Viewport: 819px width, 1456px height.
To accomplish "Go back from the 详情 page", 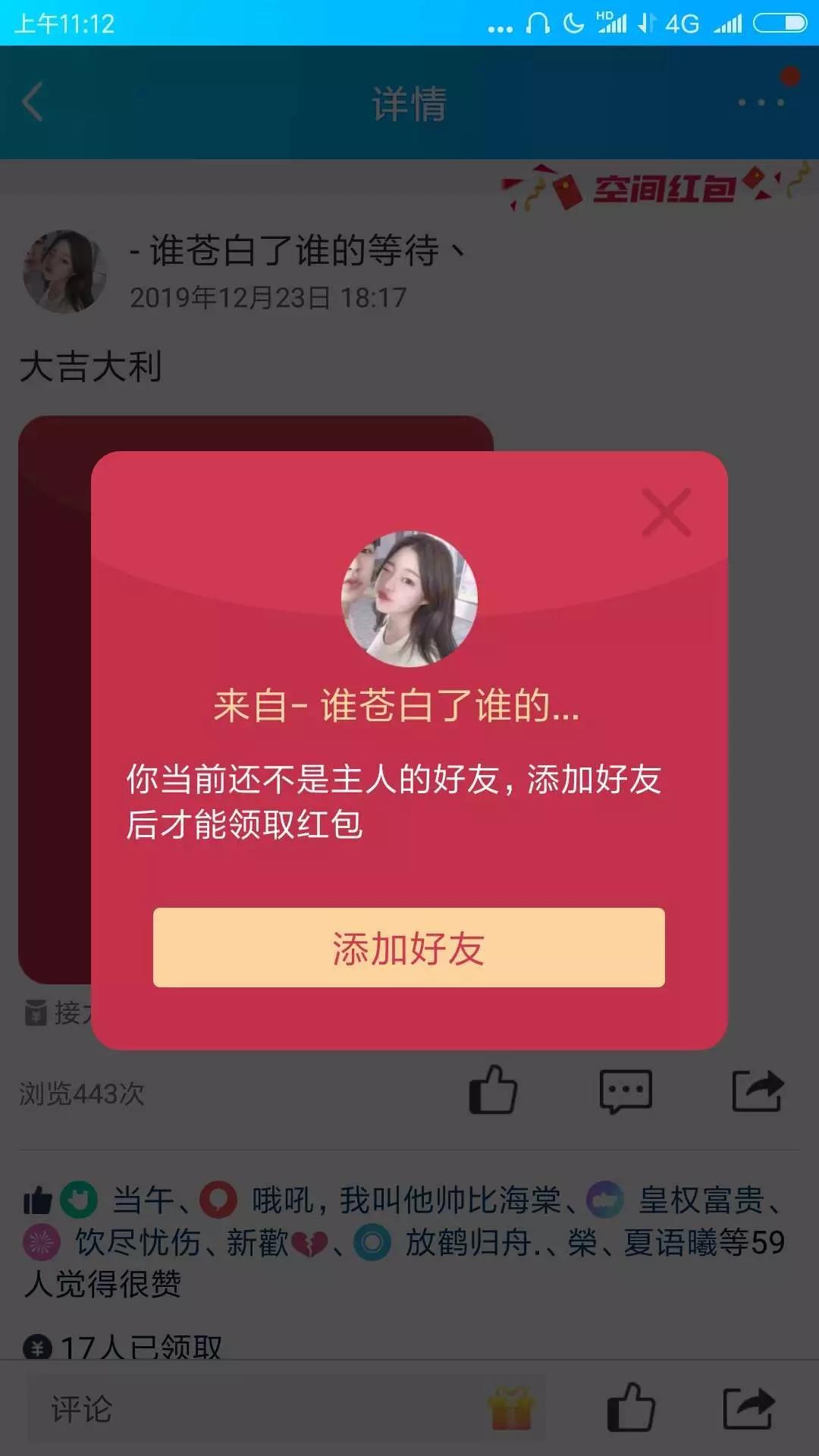I will [33, 102].
